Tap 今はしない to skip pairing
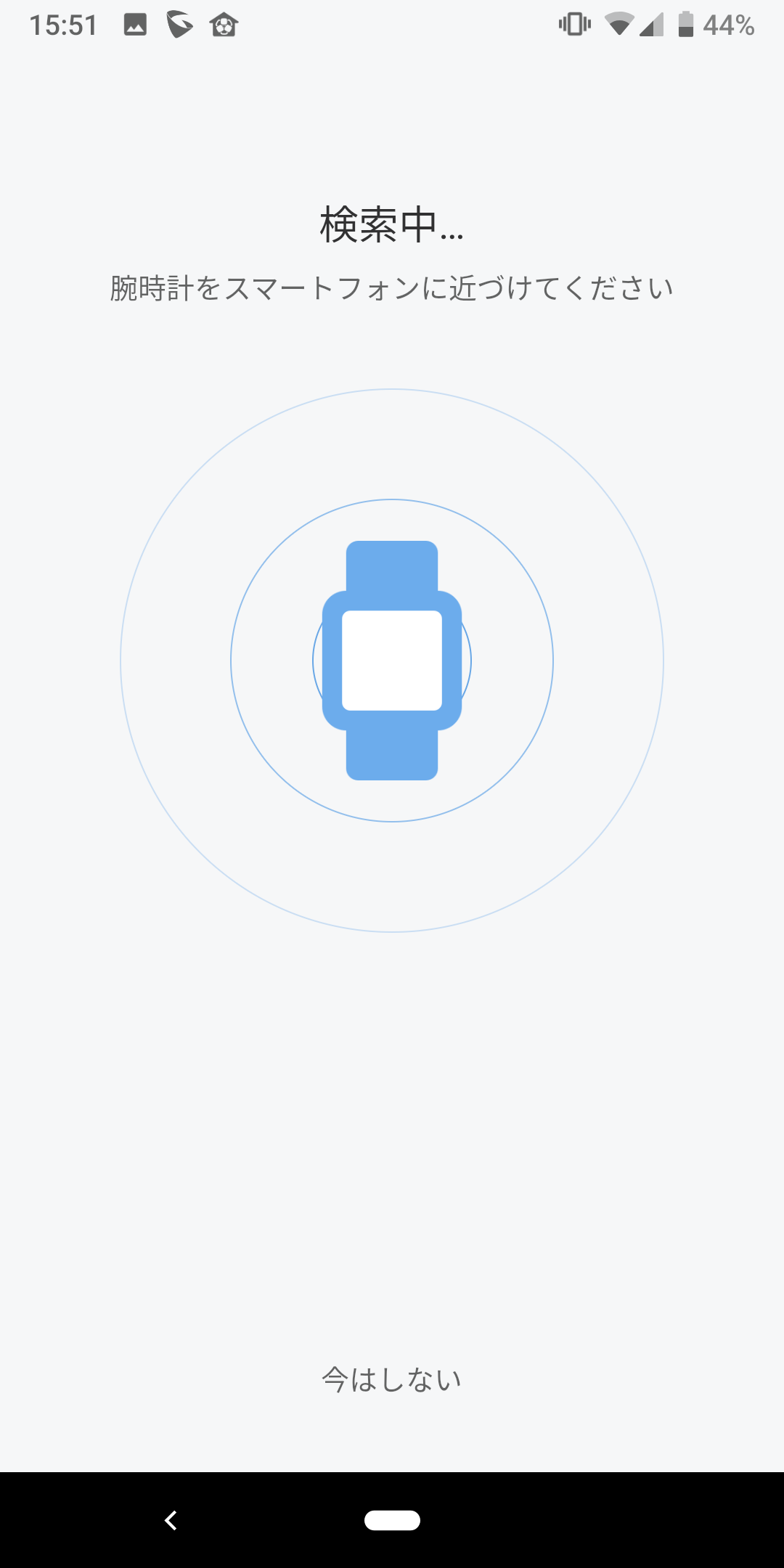 point(392,1379)
